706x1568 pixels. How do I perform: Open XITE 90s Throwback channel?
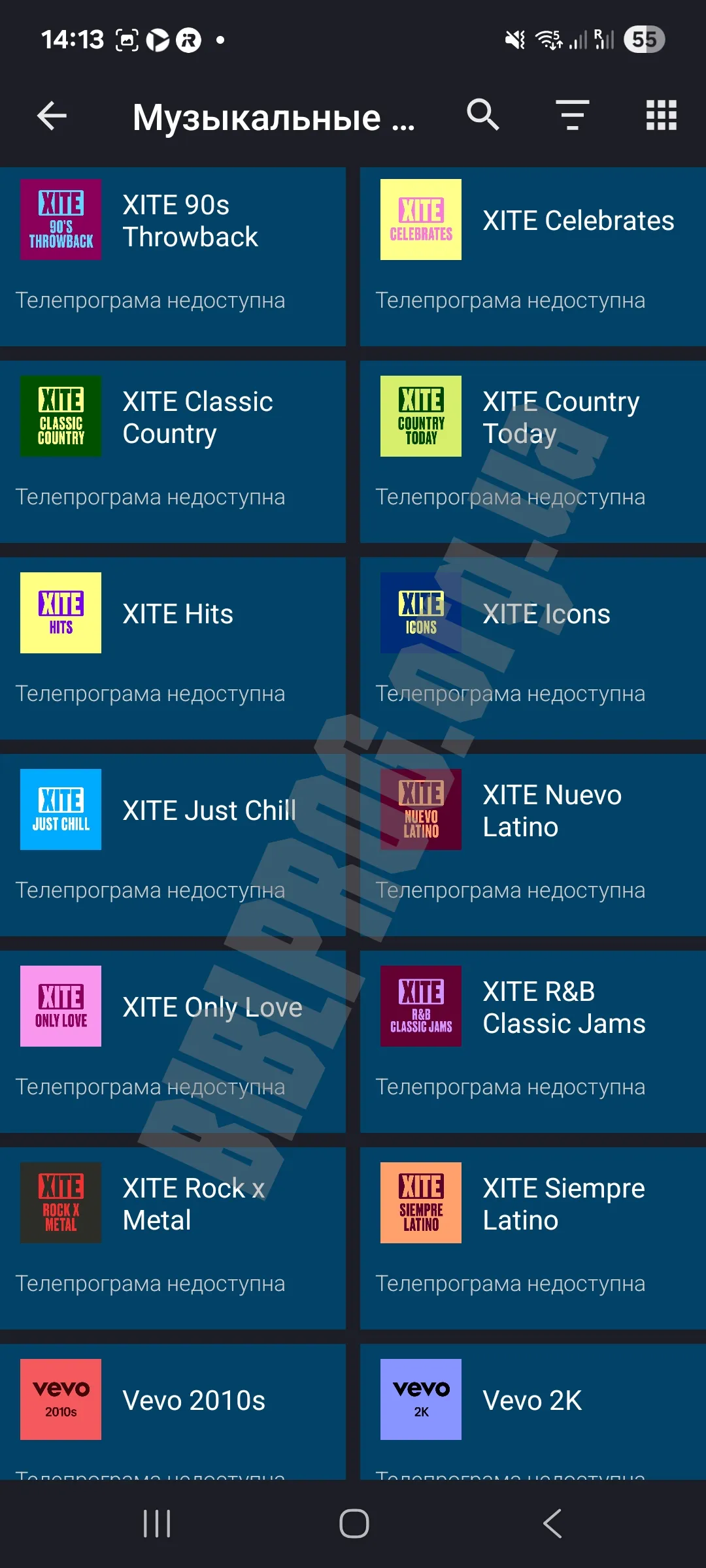point(173,256)
